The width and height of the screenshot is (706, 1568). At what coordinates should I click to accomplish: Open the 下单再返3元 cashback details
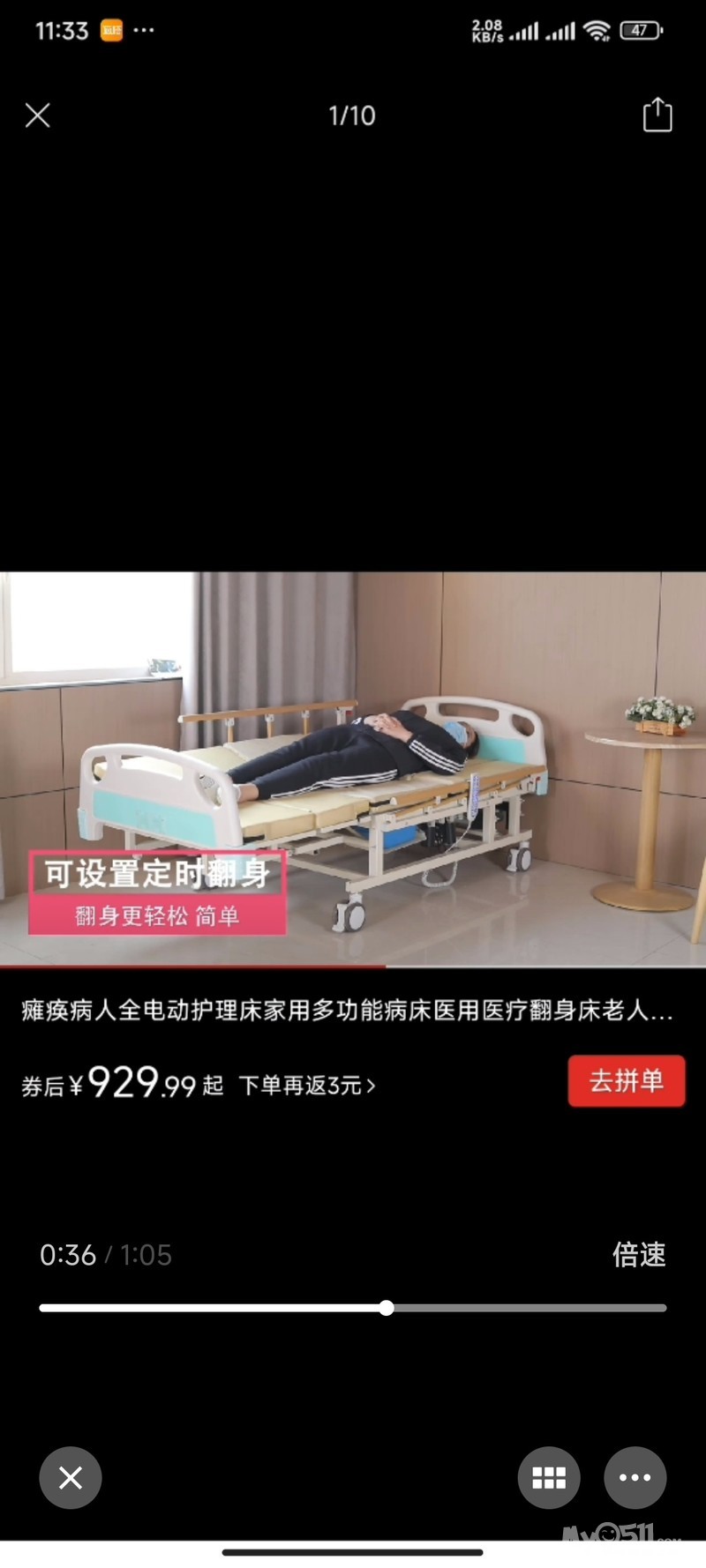click(x=307, y=1086)
